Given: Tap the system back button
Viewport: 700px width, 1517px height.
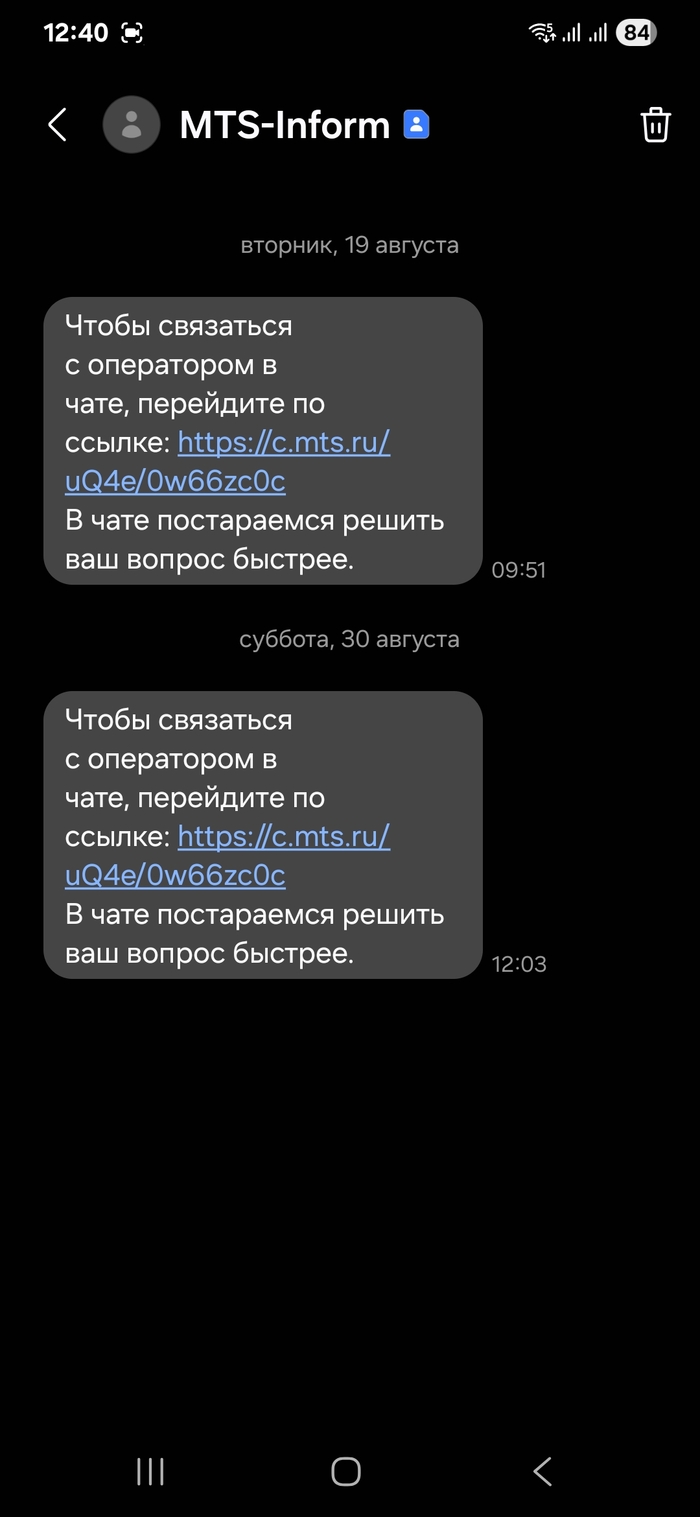Looking at the screenshot, I should [542, 1470].
